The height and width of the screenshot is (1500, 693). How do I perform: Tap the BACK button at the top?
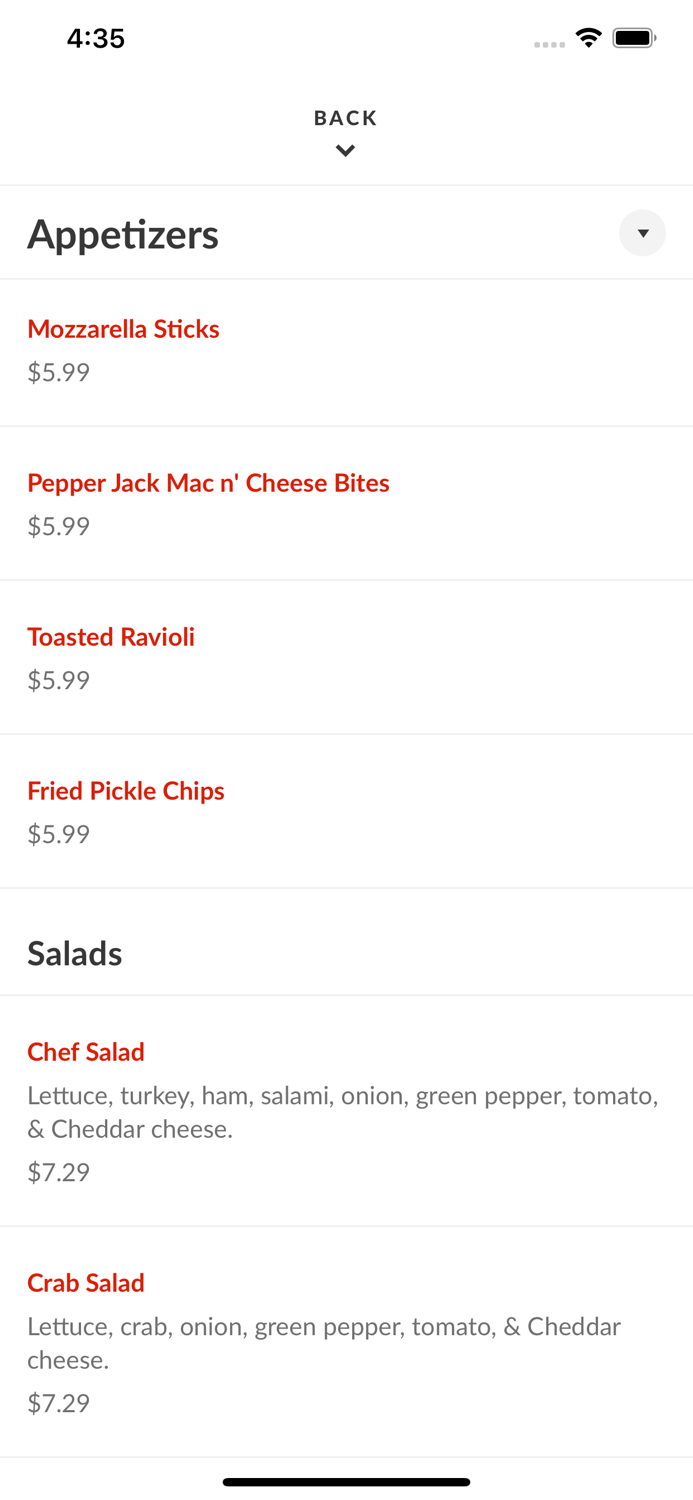click(x=346, y=131)
